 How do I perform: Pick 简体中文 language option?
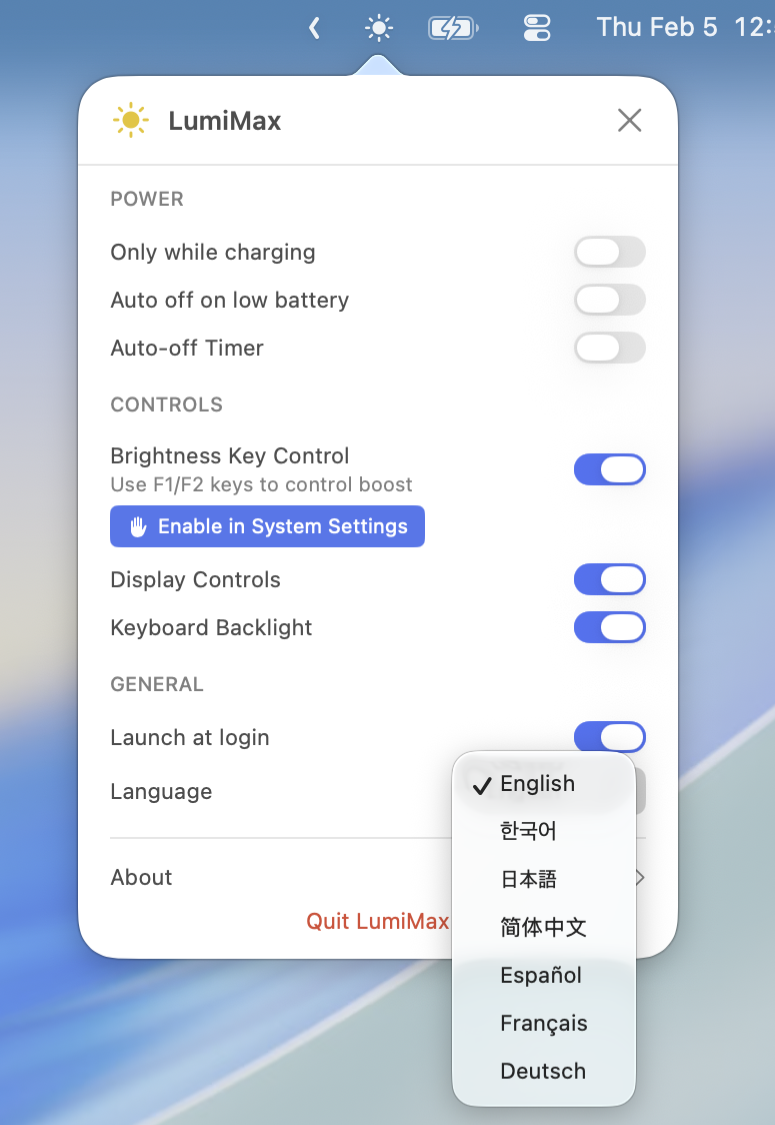[543, 927]
